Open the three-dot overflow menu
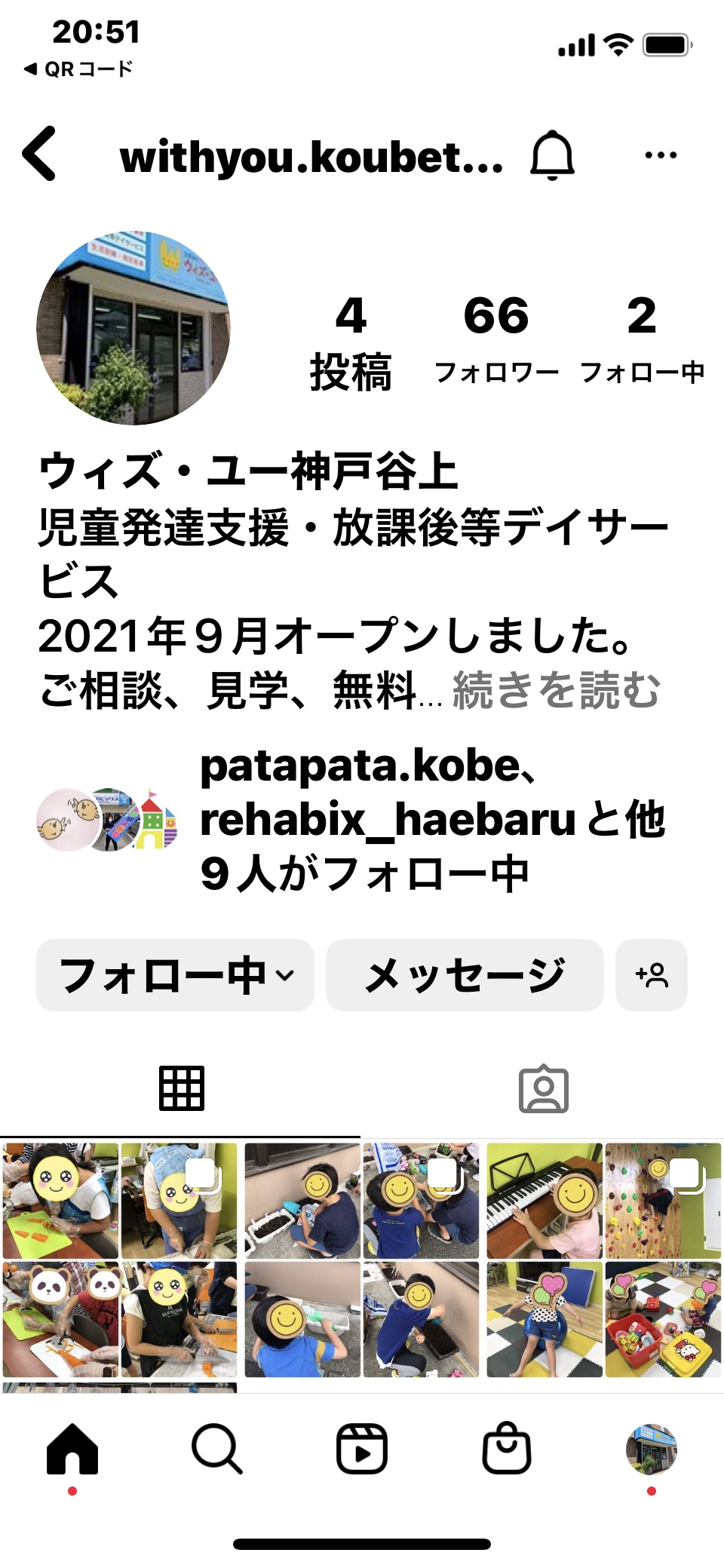The height and width of the screenshot is (1568, 724). click(x=661, y=155)
